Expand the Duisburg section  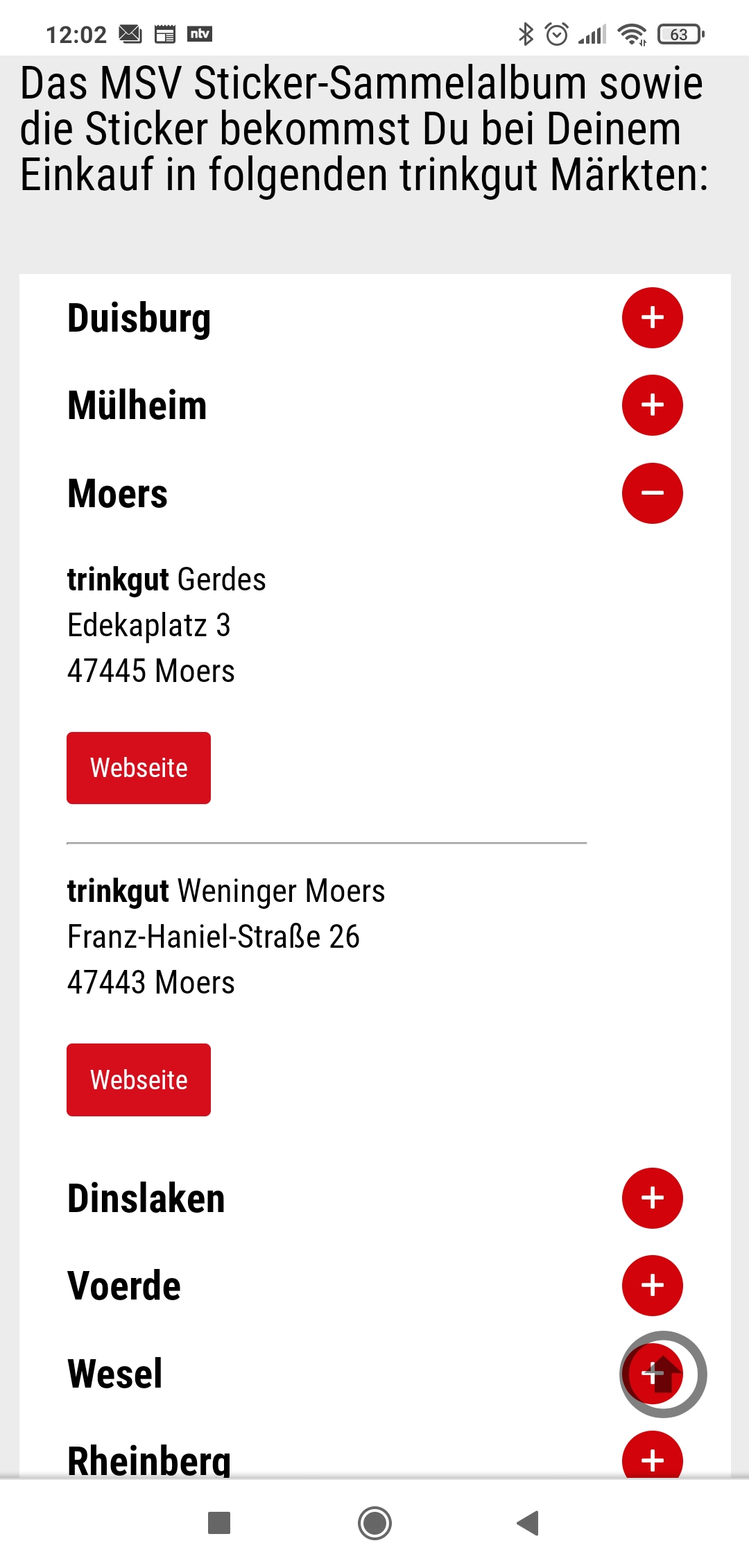[x=652, y=318]
